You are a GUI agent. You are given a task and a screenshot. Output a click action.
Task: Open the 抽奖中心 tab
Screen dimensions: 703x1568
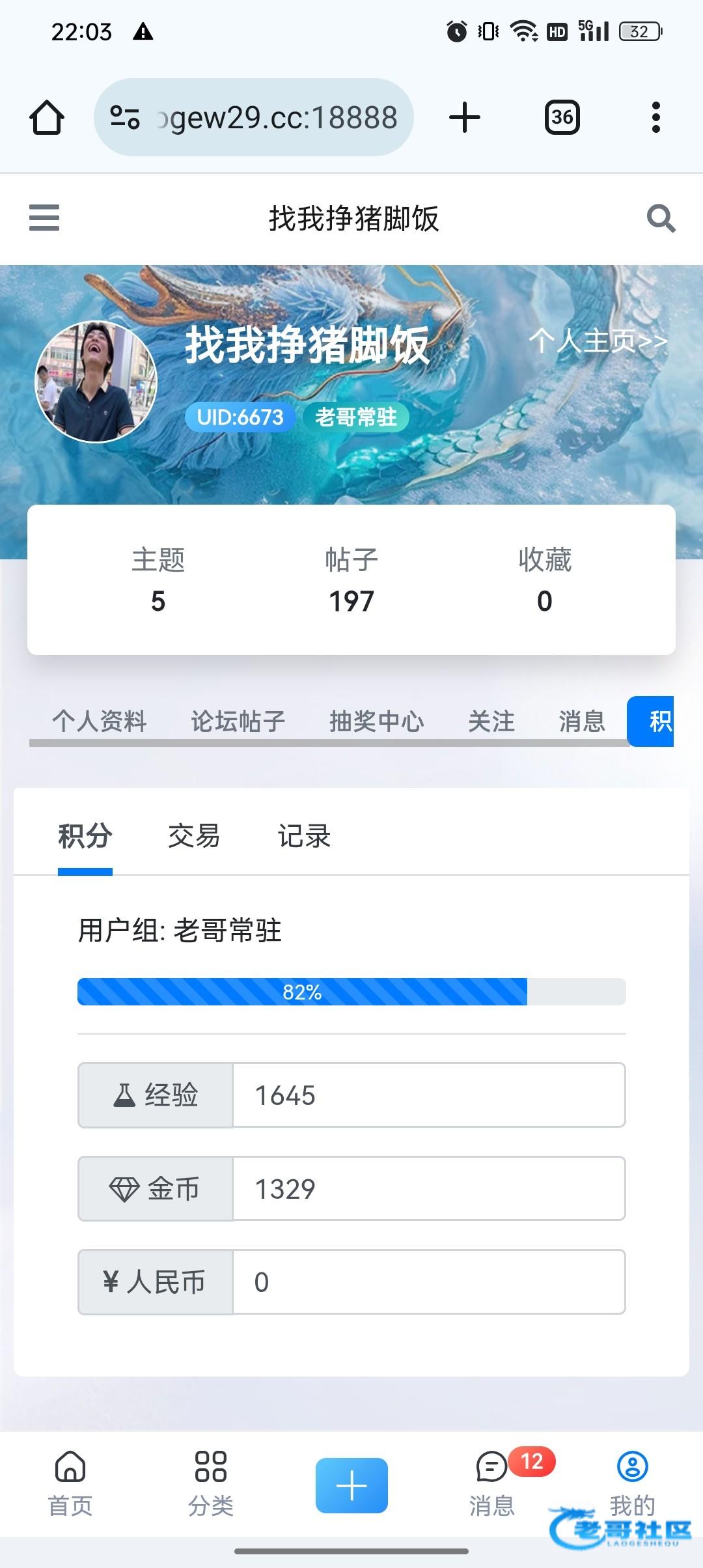point(377,721)
